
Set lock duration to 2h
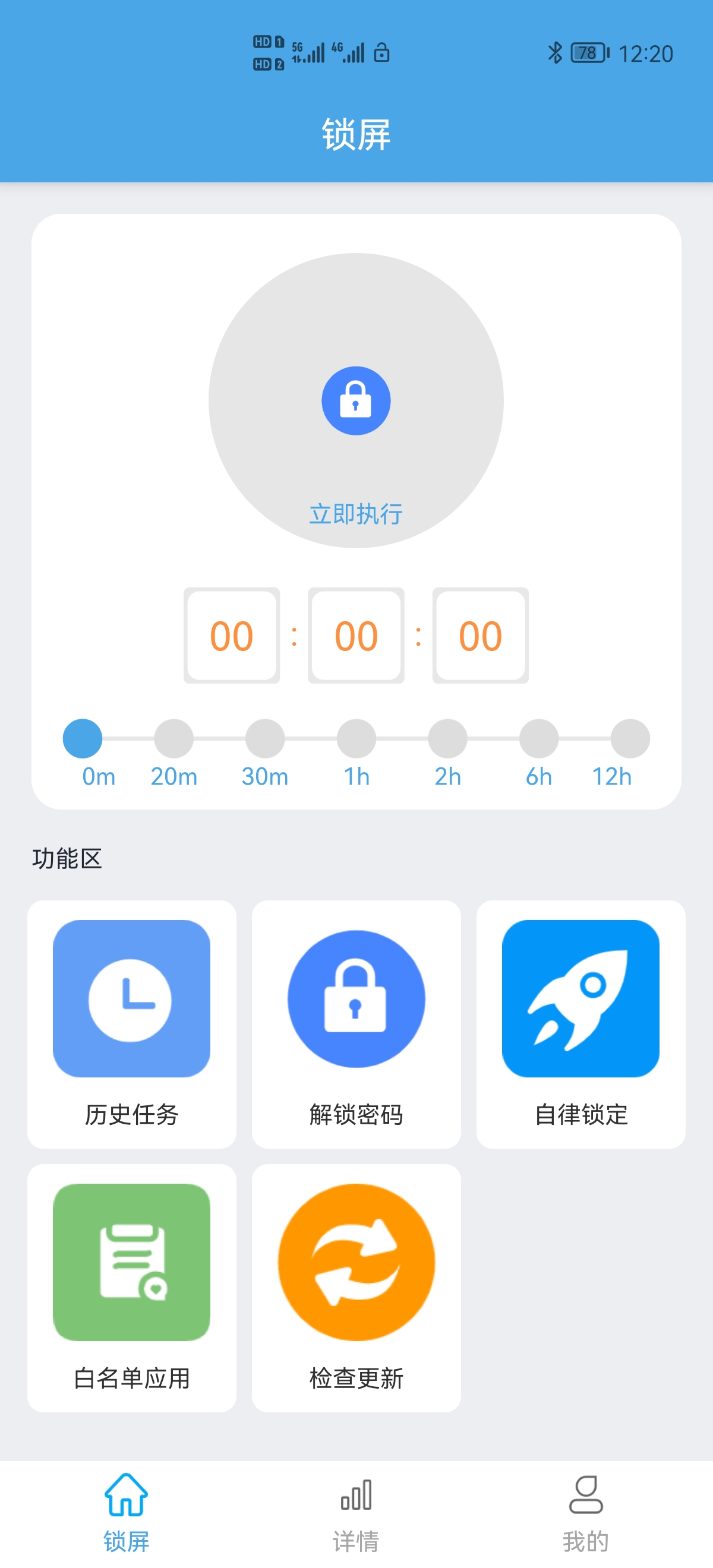coord(447,738)
